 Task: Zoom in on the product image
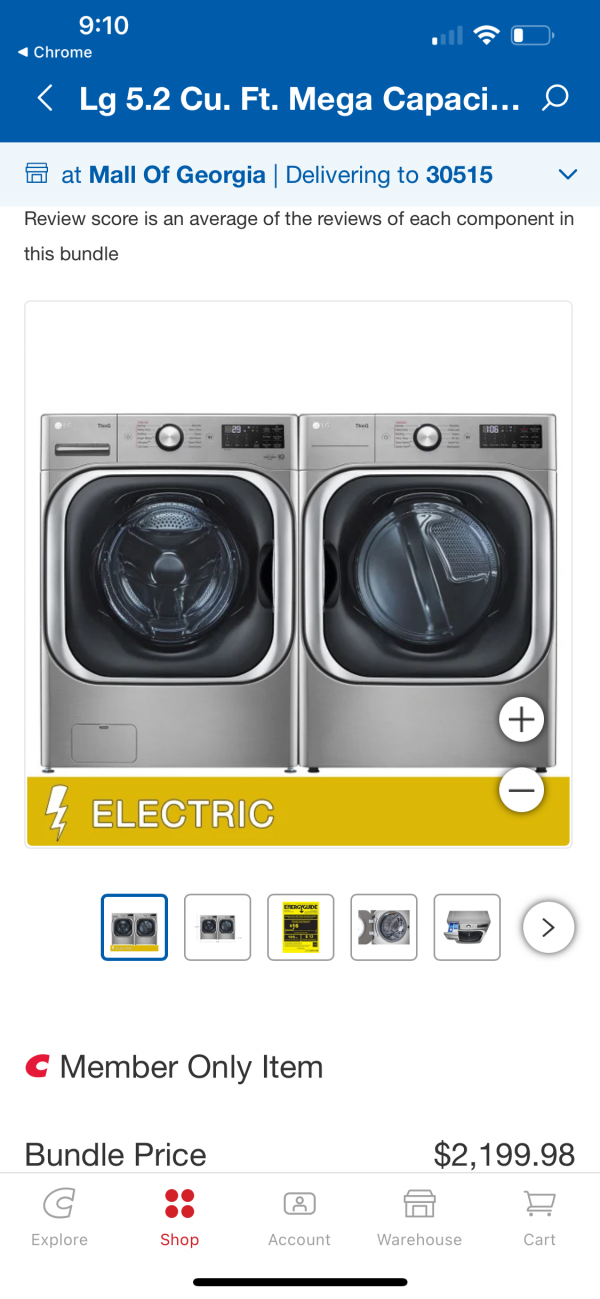[x=521, y=720]
